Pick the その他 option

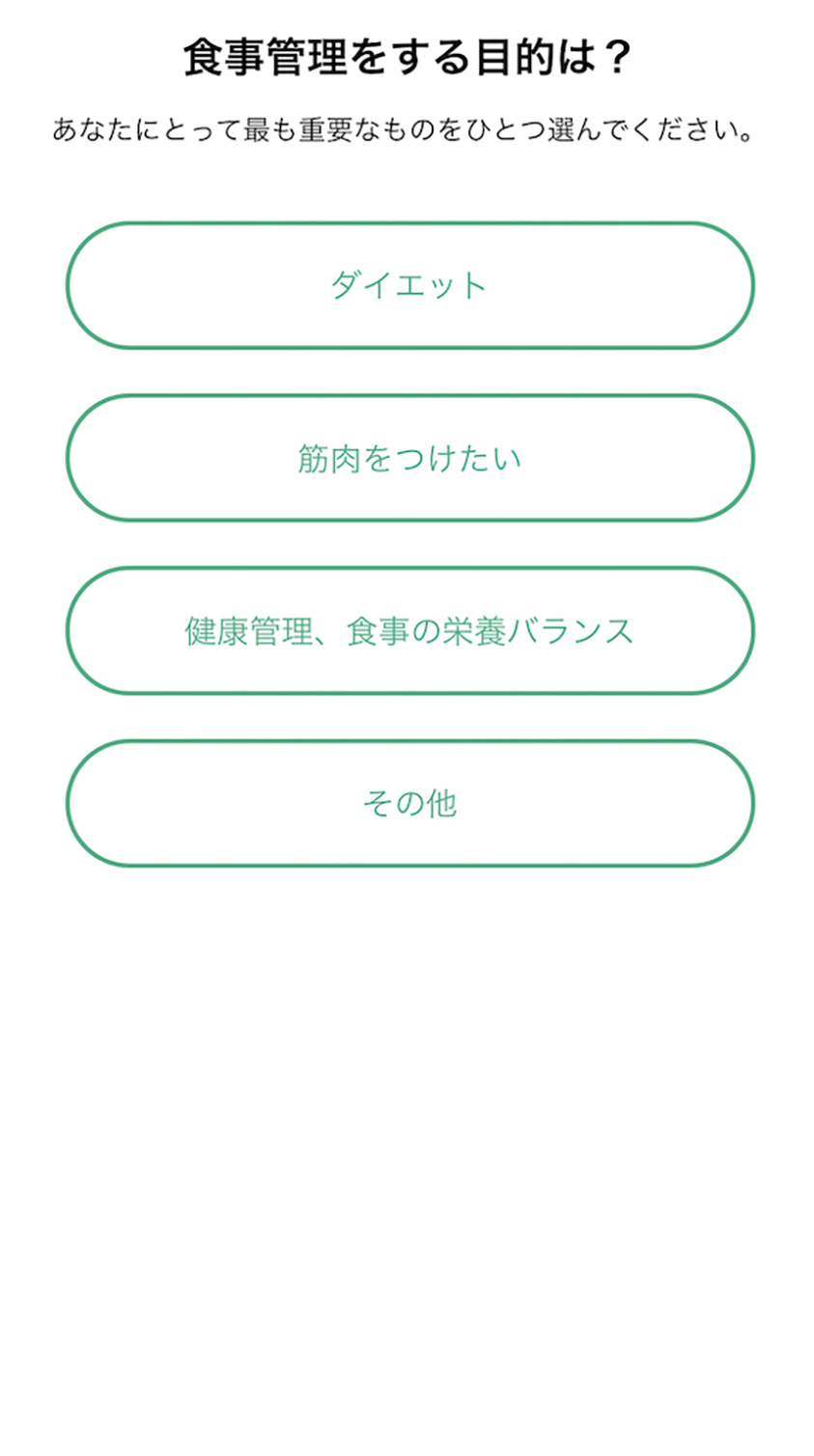[x=409, y=804]
